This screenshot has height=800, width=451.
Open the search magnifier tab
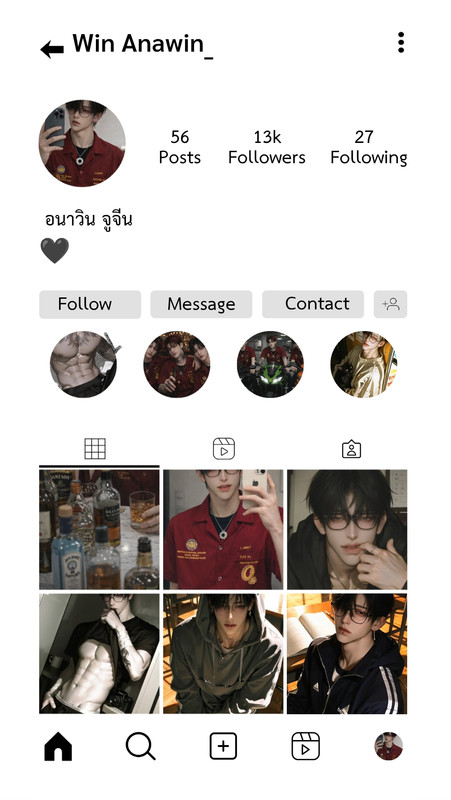[140, 746]
